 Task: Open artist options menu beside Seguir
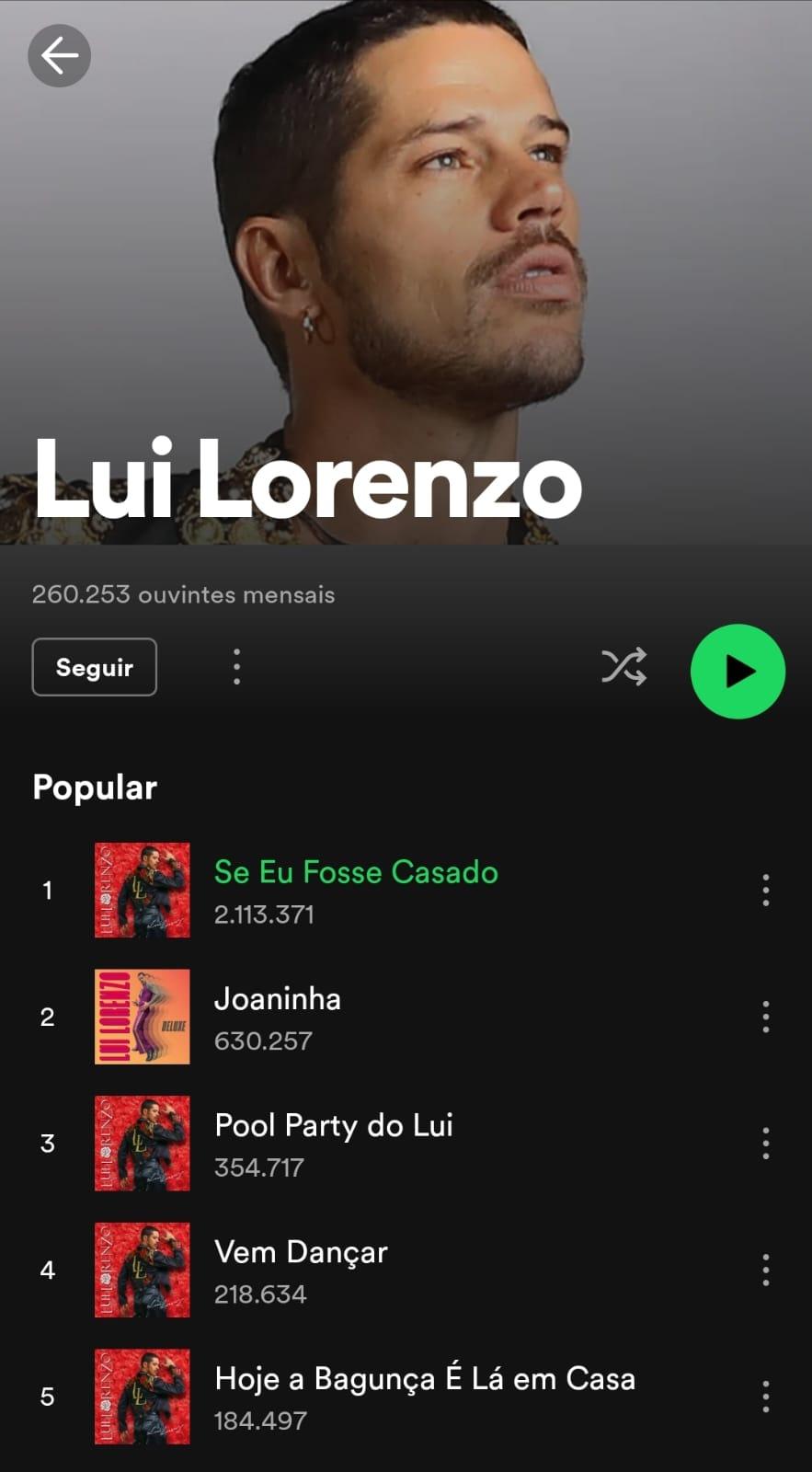(x=237, y=667)
